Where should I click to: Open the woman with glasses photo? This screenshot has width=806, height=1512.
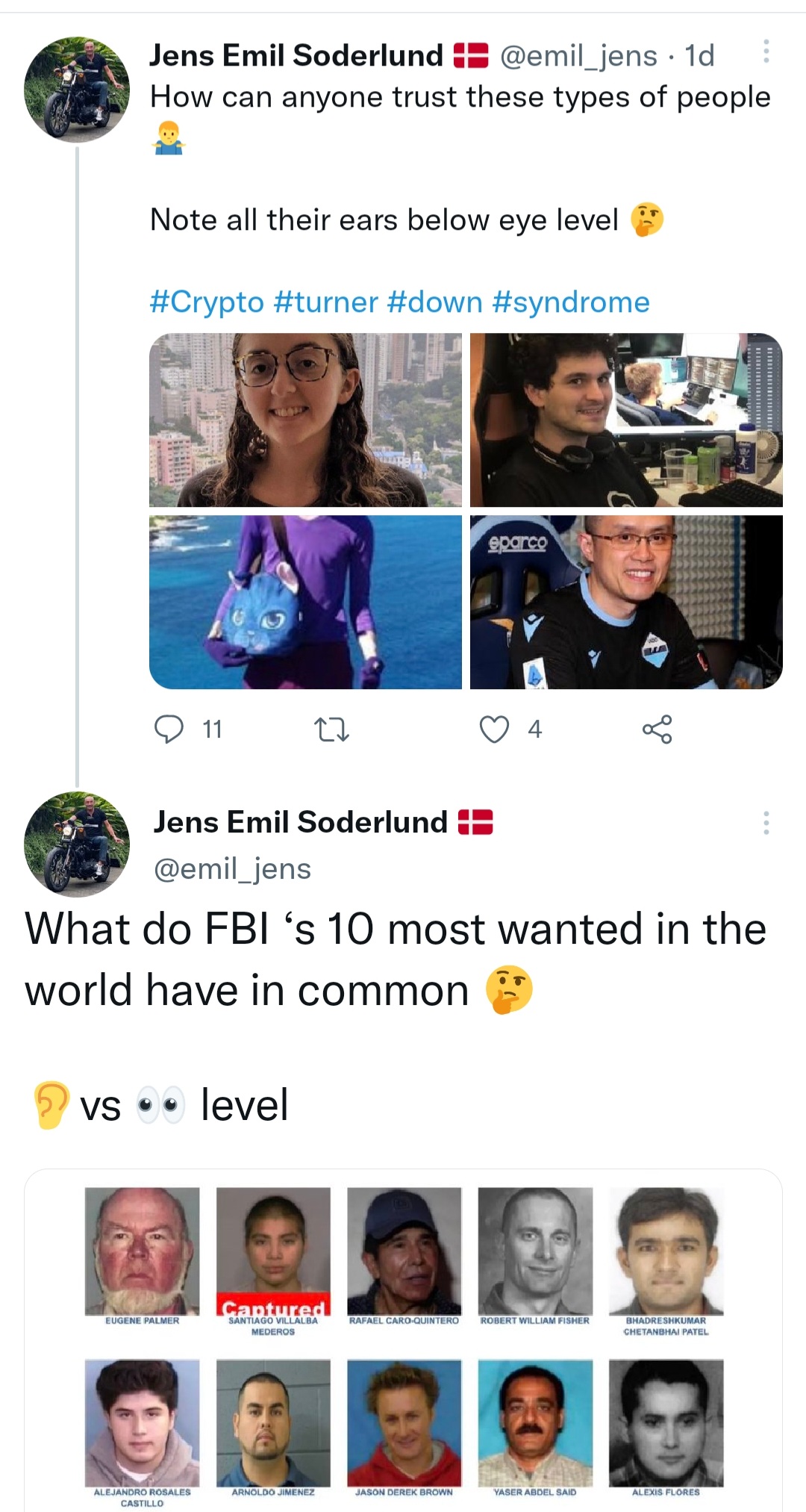(x=305, y=420)
